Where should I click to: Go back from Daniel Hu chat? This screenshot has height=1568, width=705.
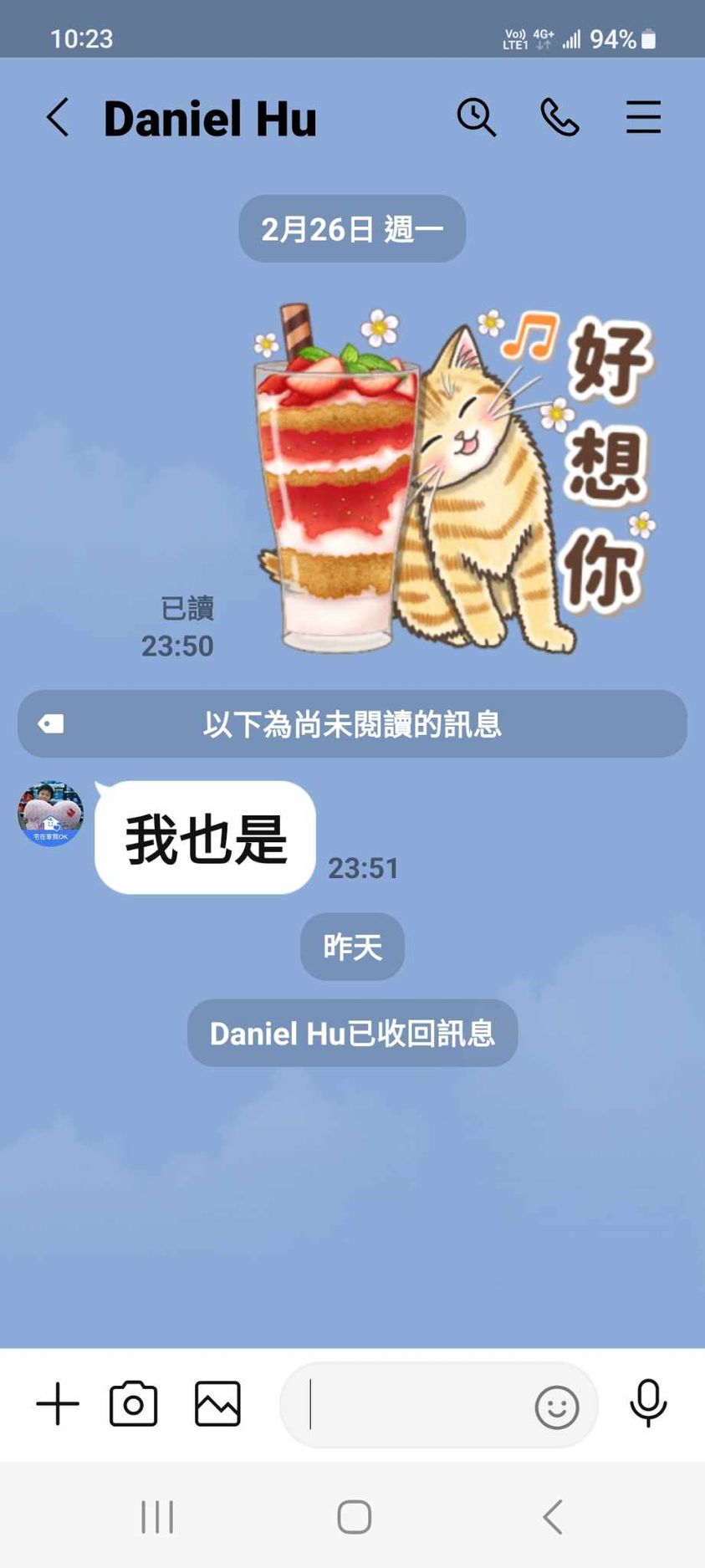(x=58, y=117)
